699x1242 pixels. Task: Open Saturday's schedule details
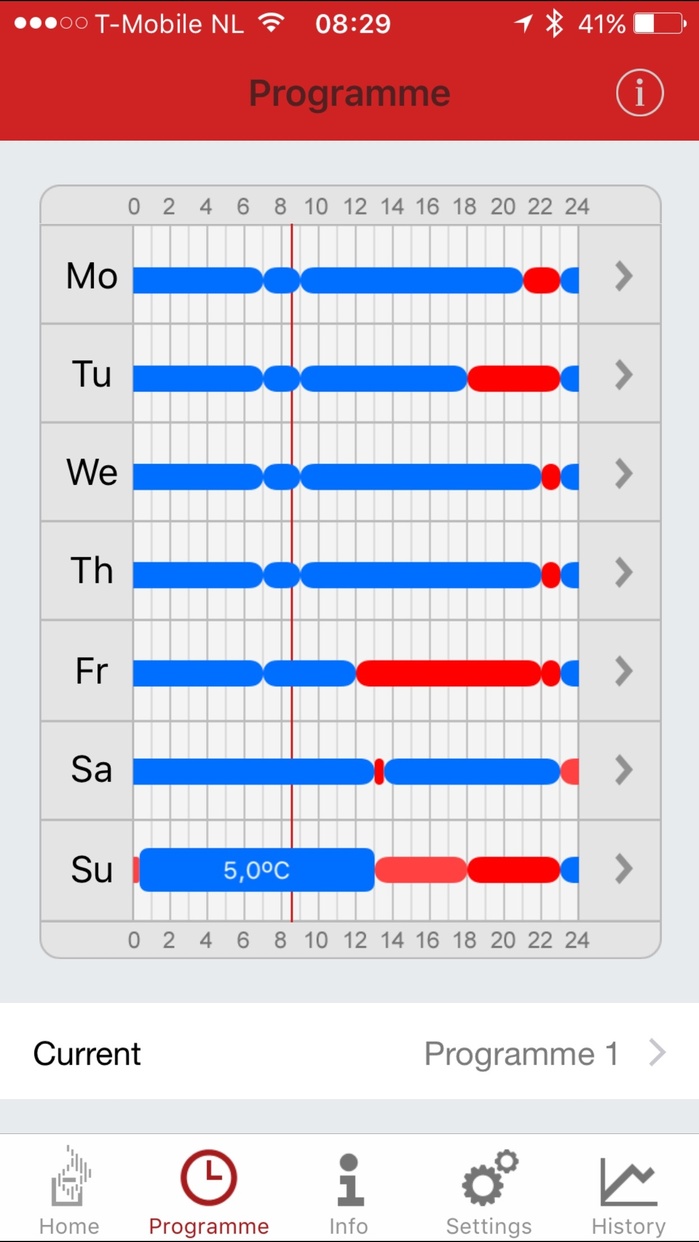623,769
